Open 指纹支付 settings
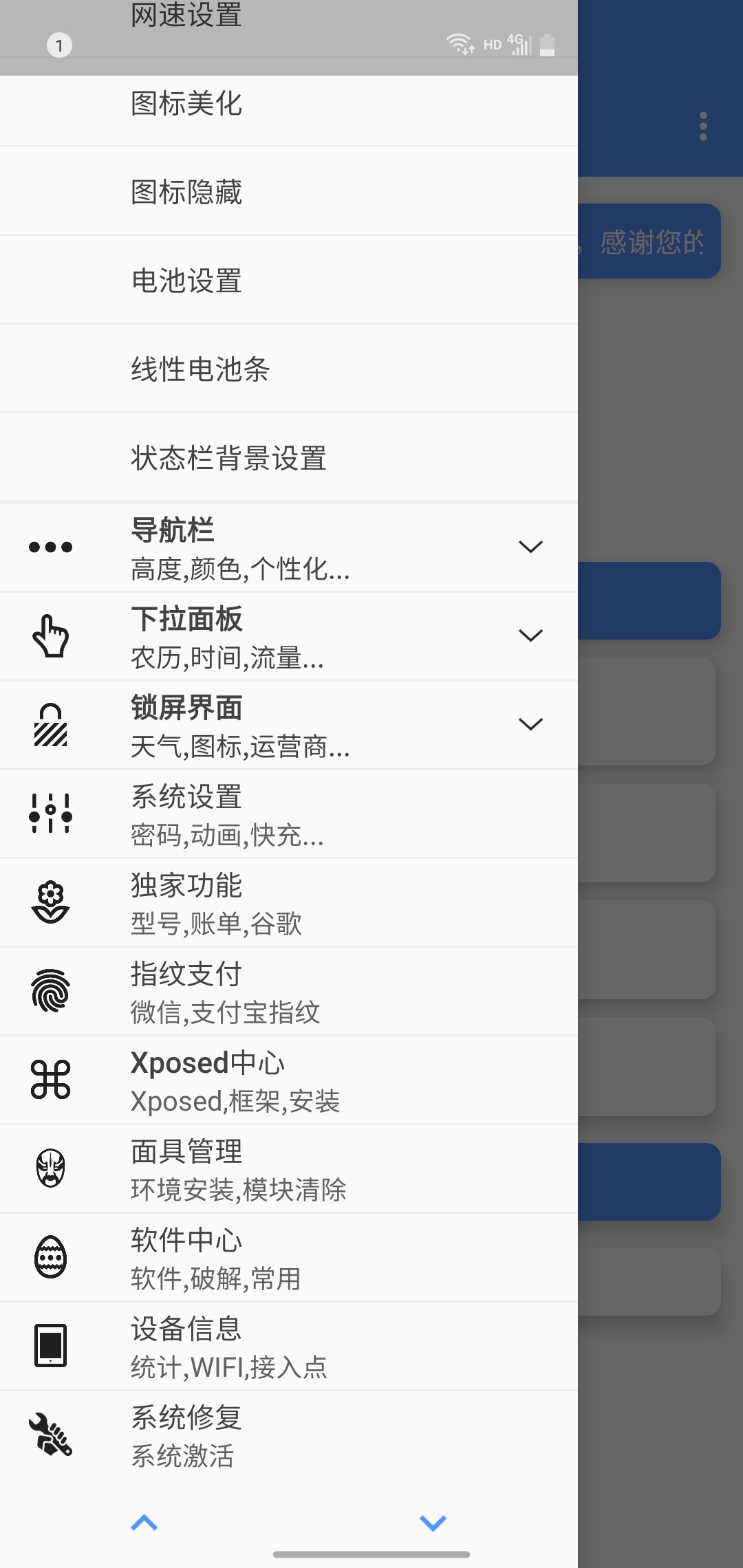743x1568 pixels. (289, 992)
